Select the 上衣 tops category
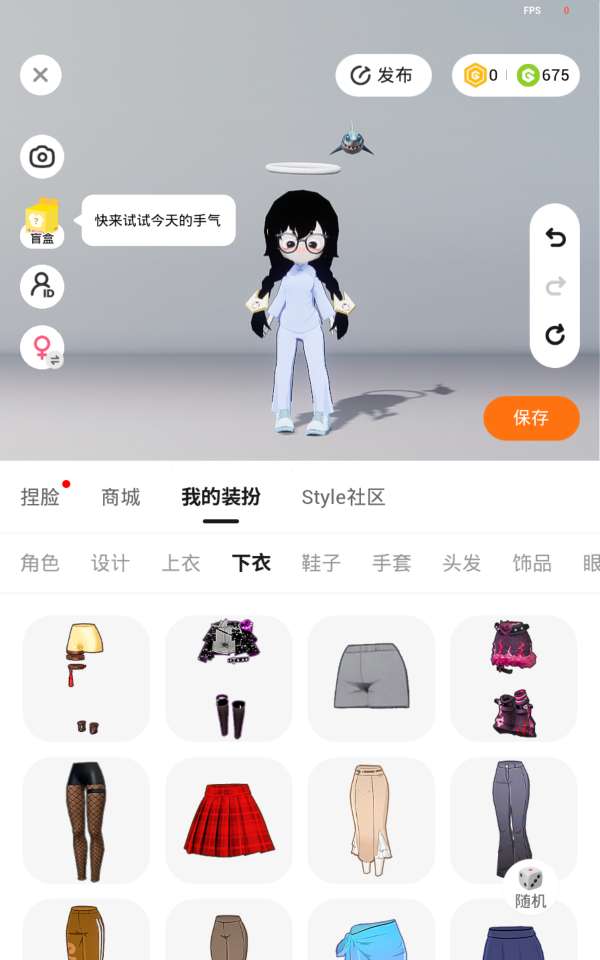Image resolution: width=600 pixels, height=960 pixels. pyautogui.click(x=181, y=563)
